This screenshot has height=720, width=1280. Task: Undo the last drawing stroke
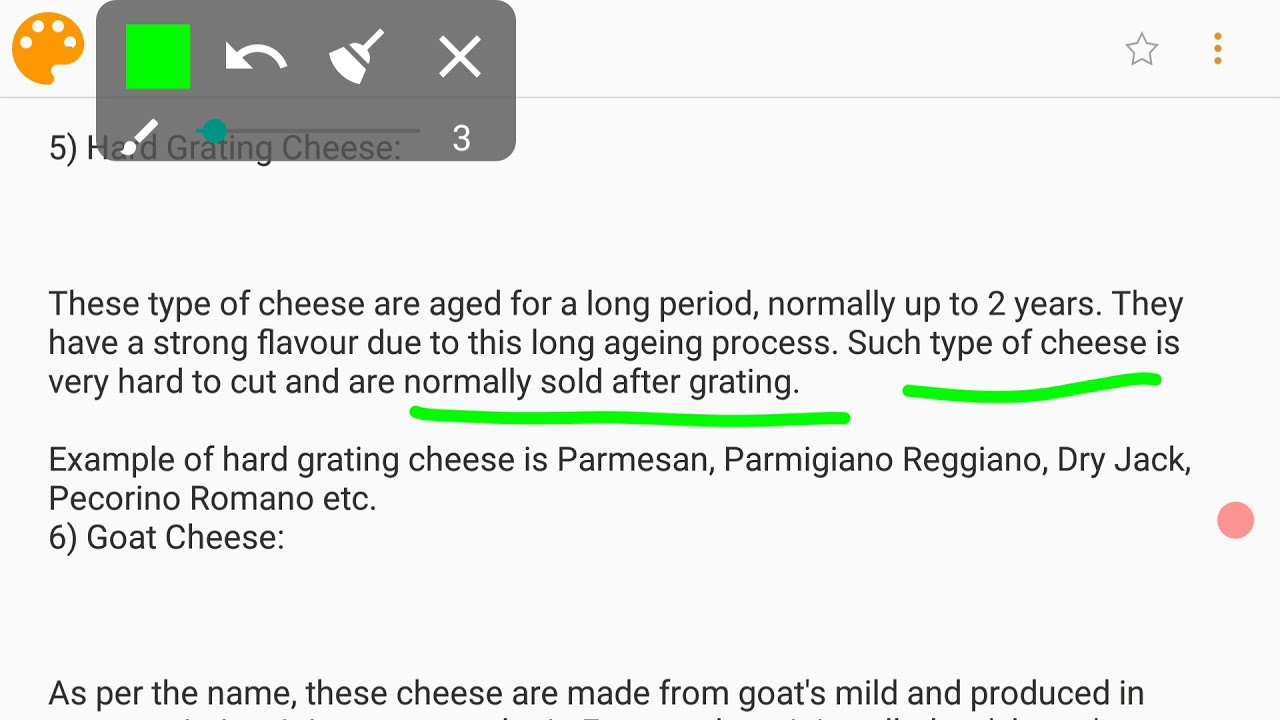coord(256,57)
